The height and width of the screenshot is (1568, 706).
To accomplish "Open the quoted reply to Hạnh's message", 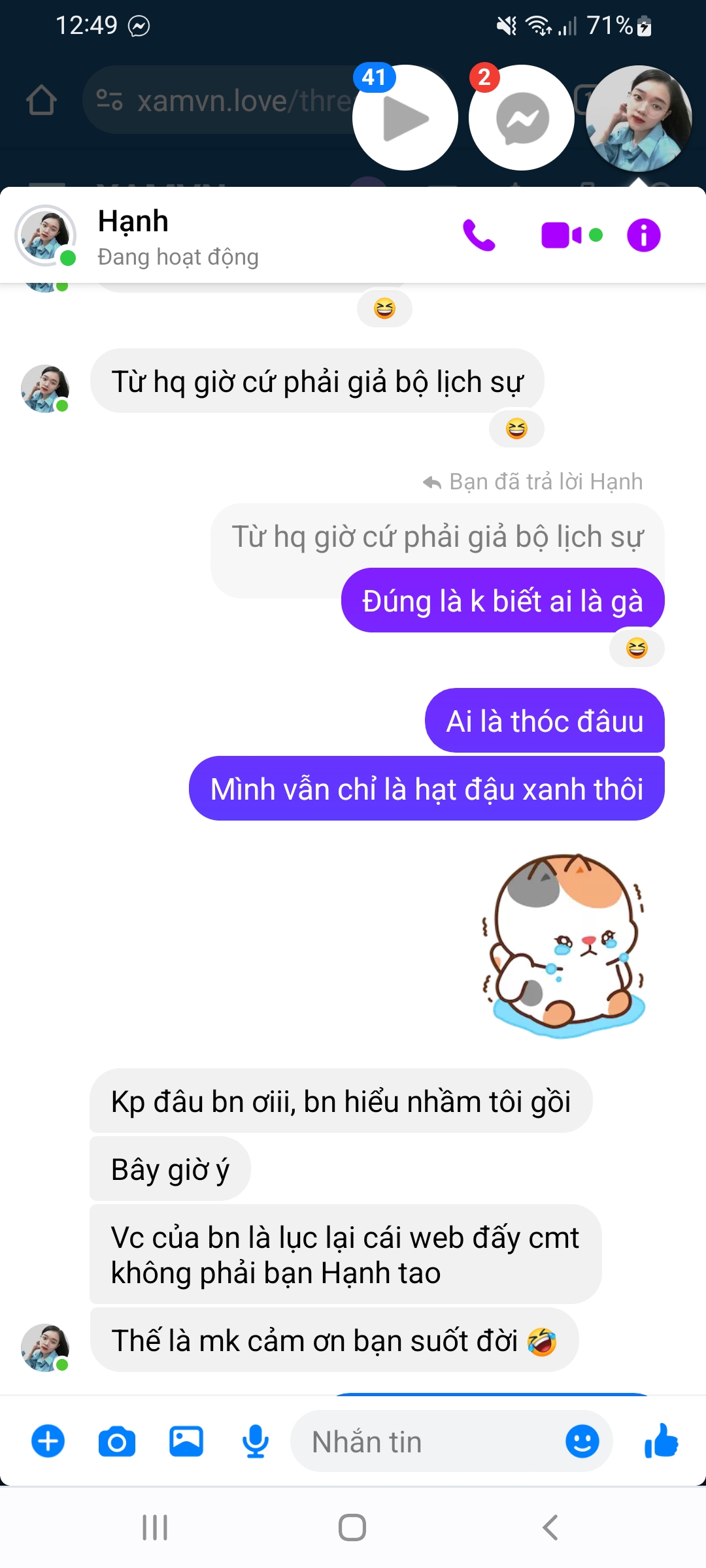I will [x=437, y=537].
